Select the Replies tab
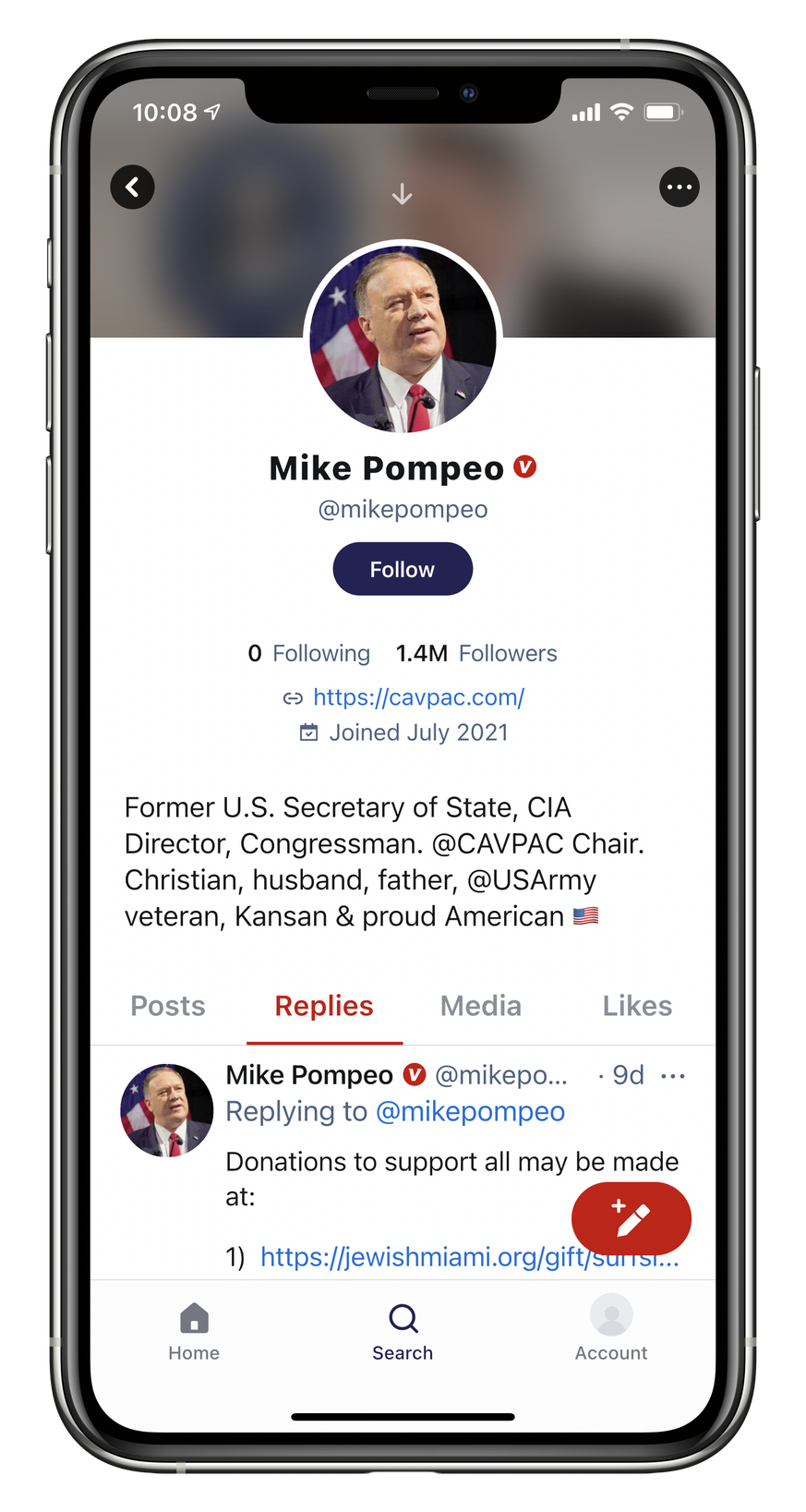The image size is (806, 1512). (324, 1006)
